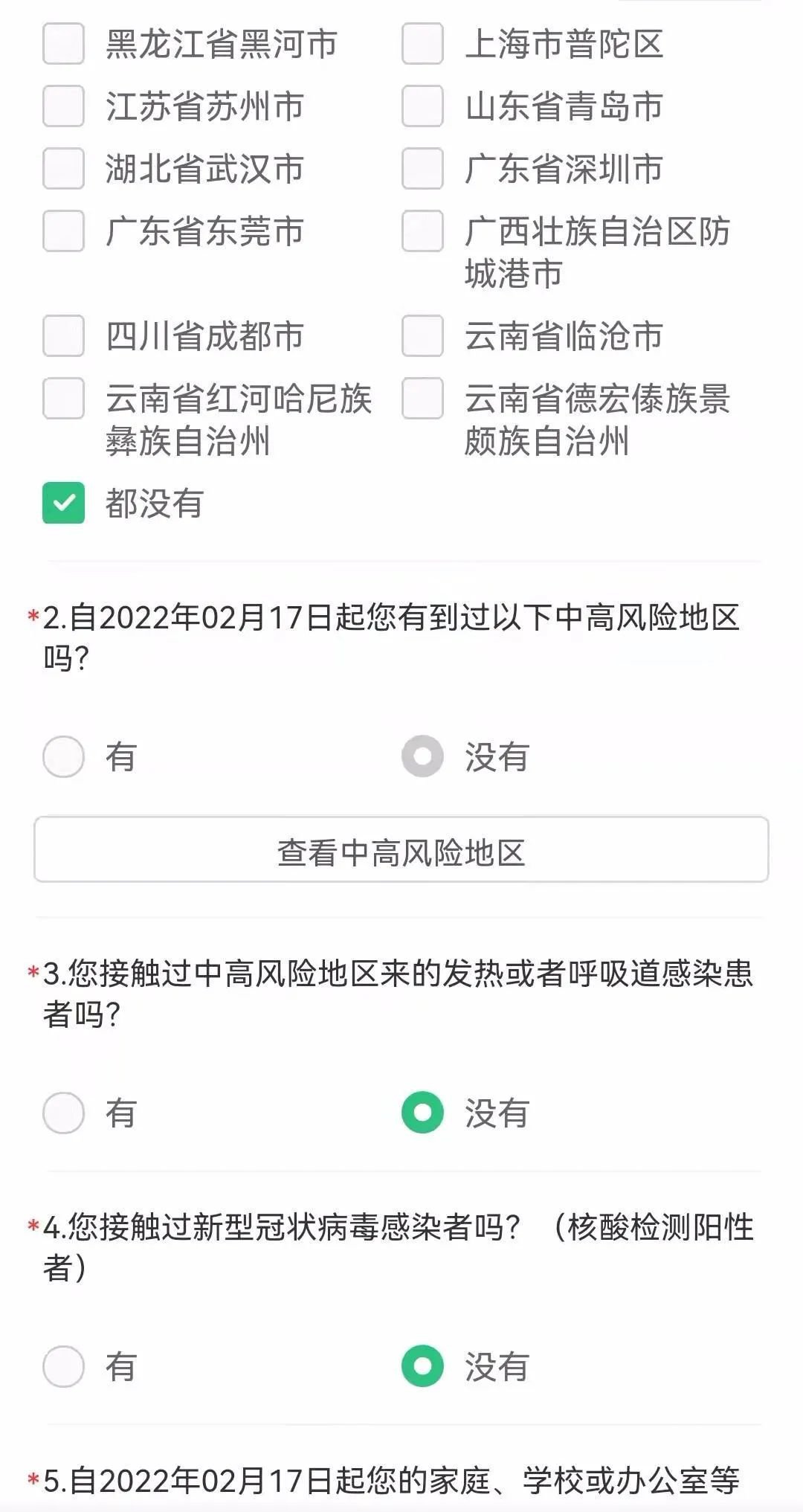Select the 上海市普陀区 checkbox

(422, 44)
